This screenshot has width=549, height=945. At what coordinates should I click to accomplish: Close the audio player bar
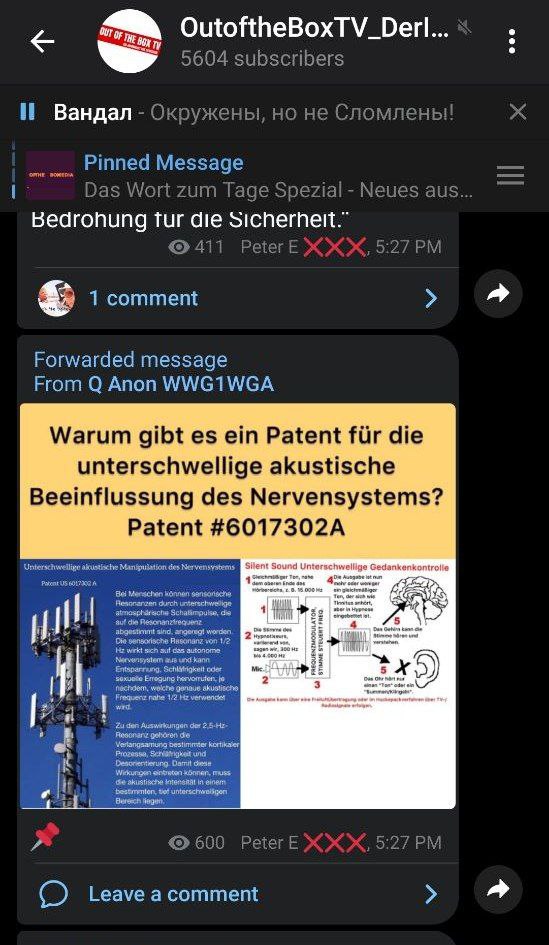(x=518, y=111)
